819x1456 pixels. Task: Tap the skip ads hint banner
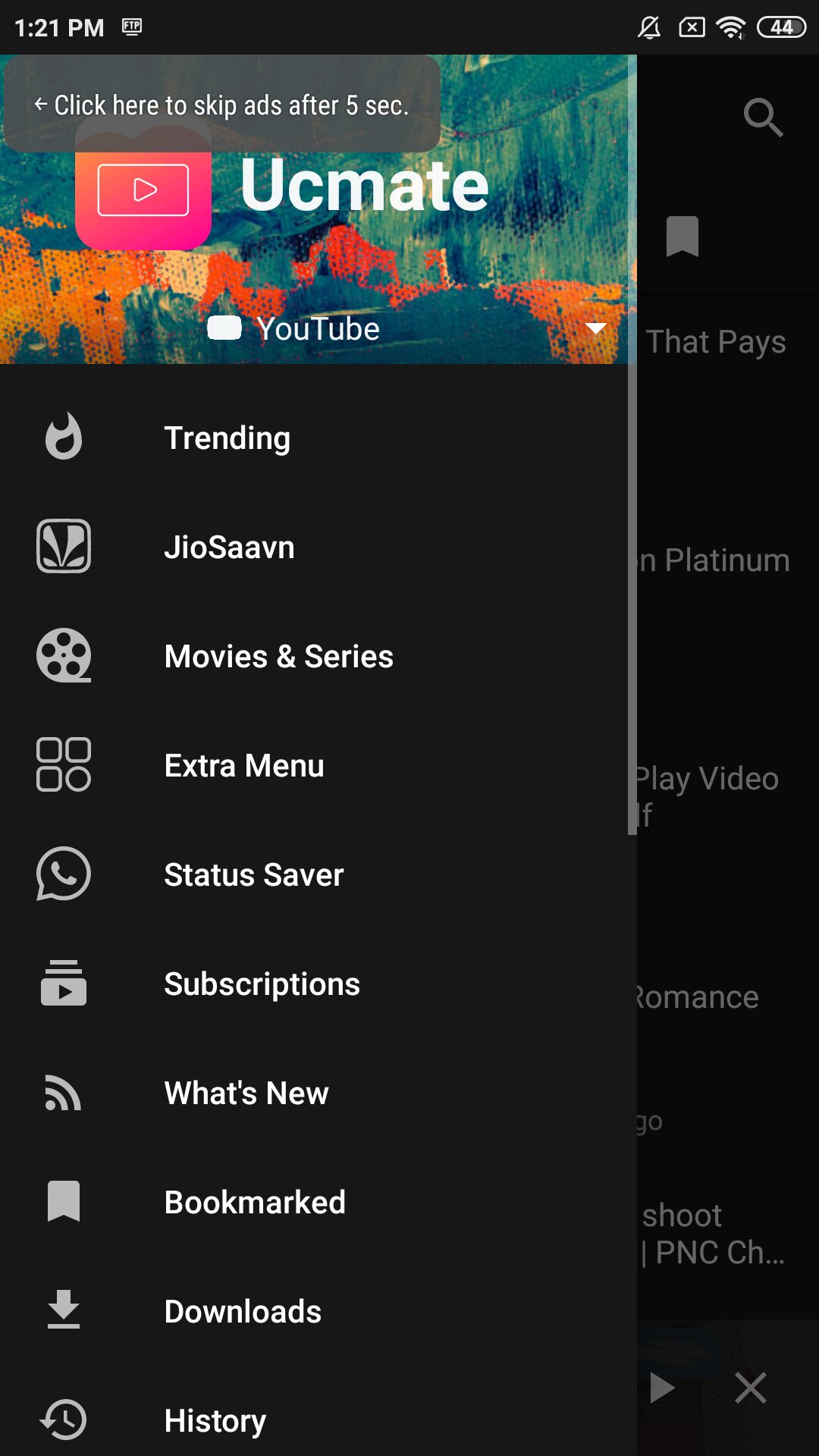[x=221, y=105]
